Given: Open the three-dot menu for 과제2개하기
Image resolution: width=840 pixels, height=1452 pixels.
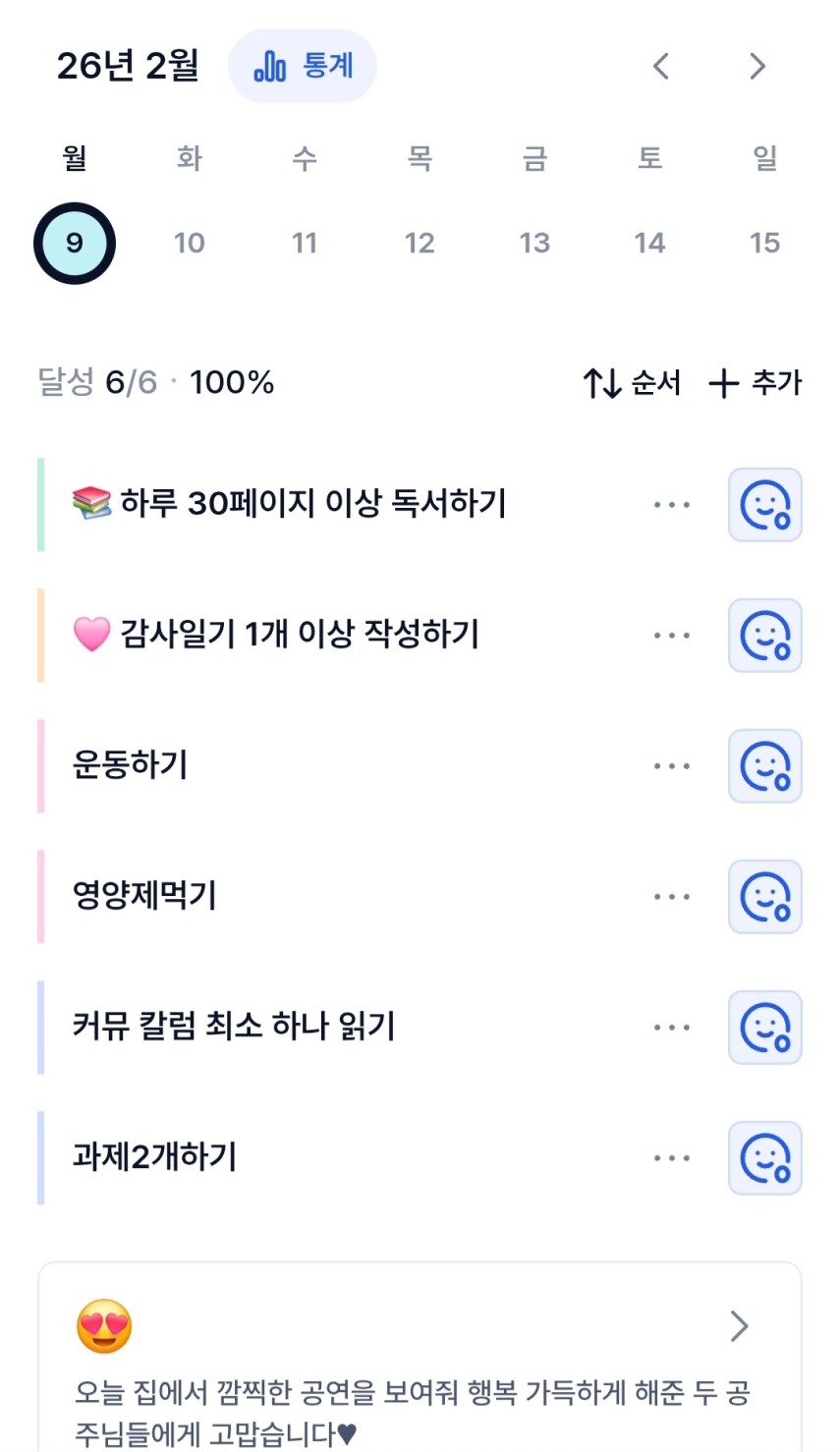Looking at the screenshot, I should (672, 1158).
